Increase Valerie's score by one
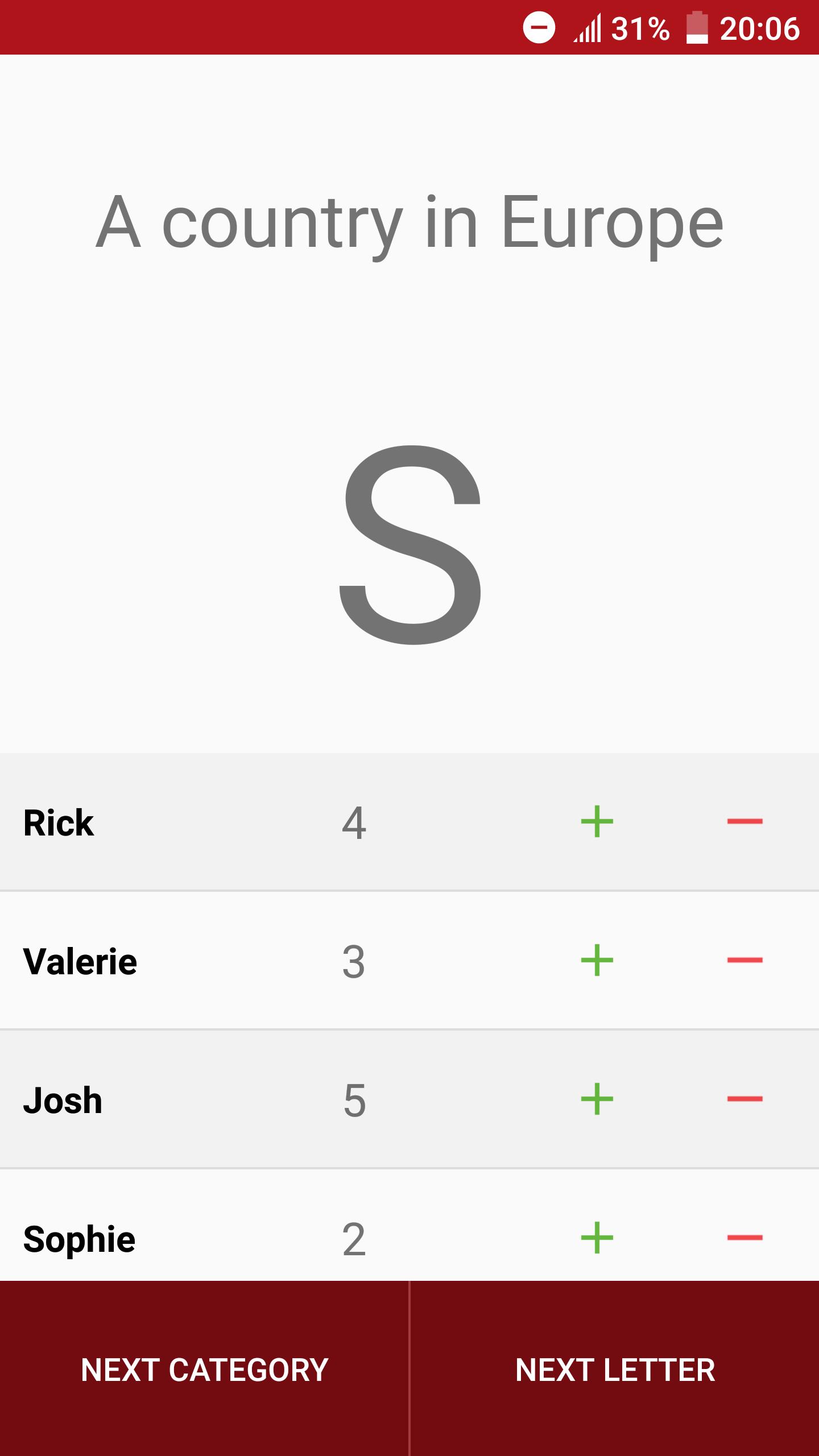Screen dimensions: 819x1456 click(x=597, y=960)
